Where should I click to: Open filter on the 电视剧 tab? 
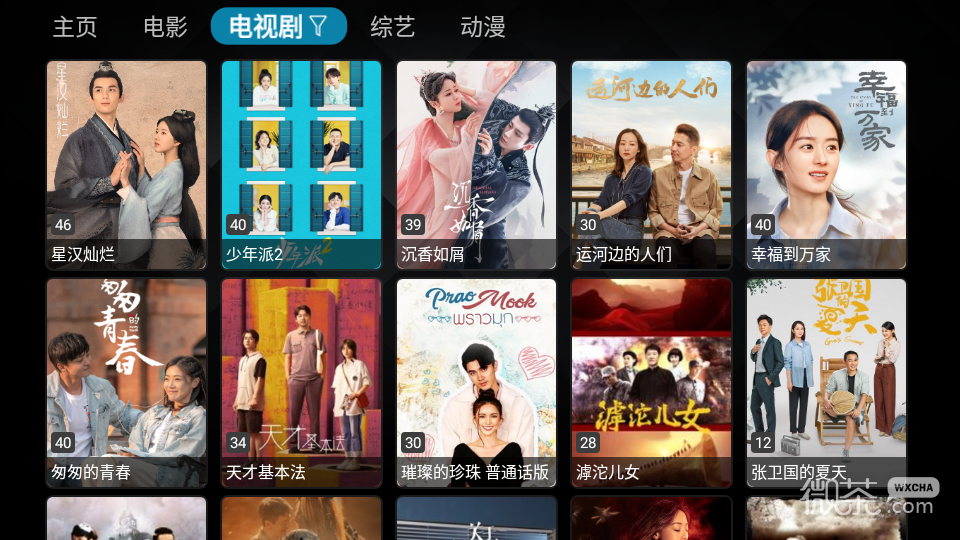pos(318,27)
